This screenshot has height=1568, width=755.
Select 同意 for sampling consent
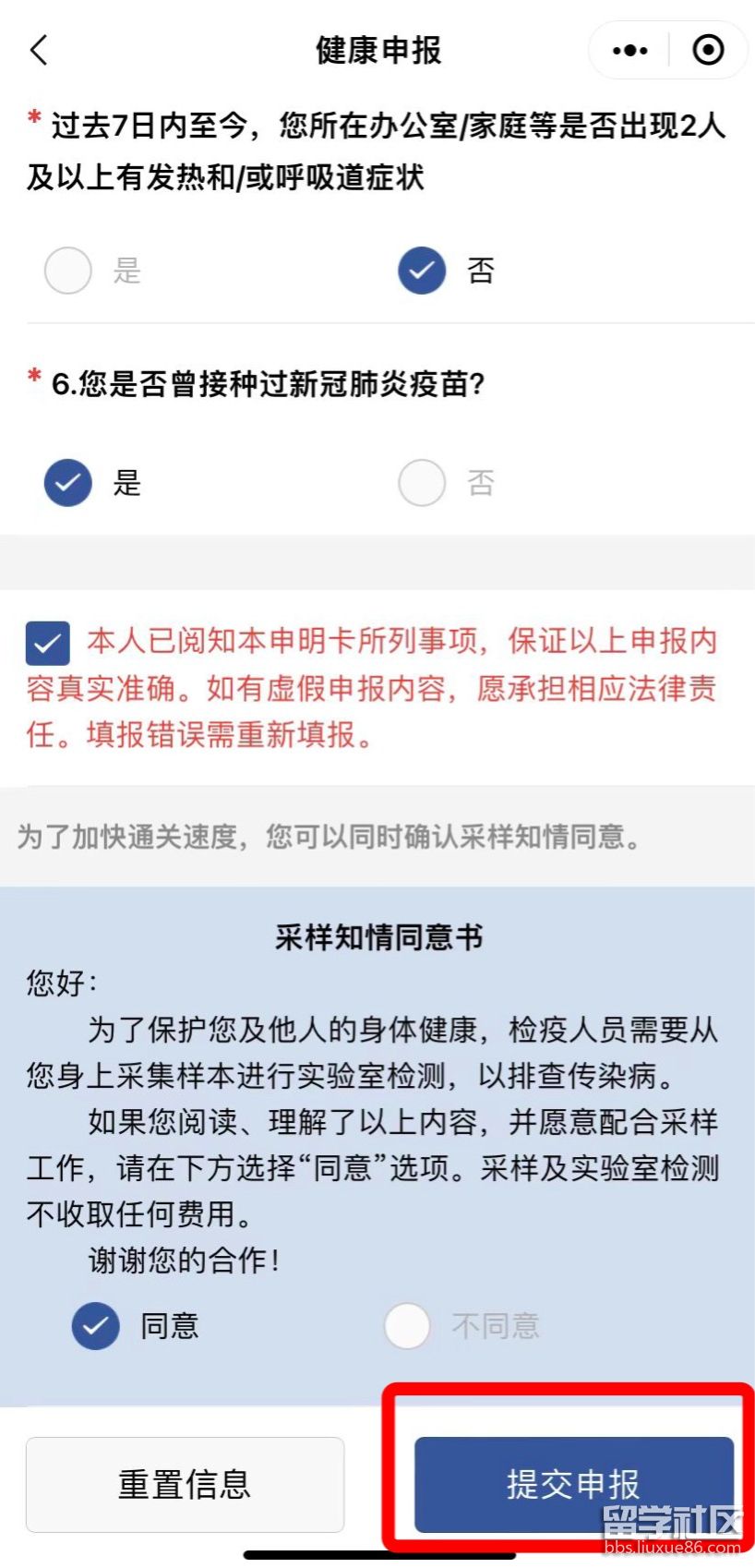[x=96, y=1326]
